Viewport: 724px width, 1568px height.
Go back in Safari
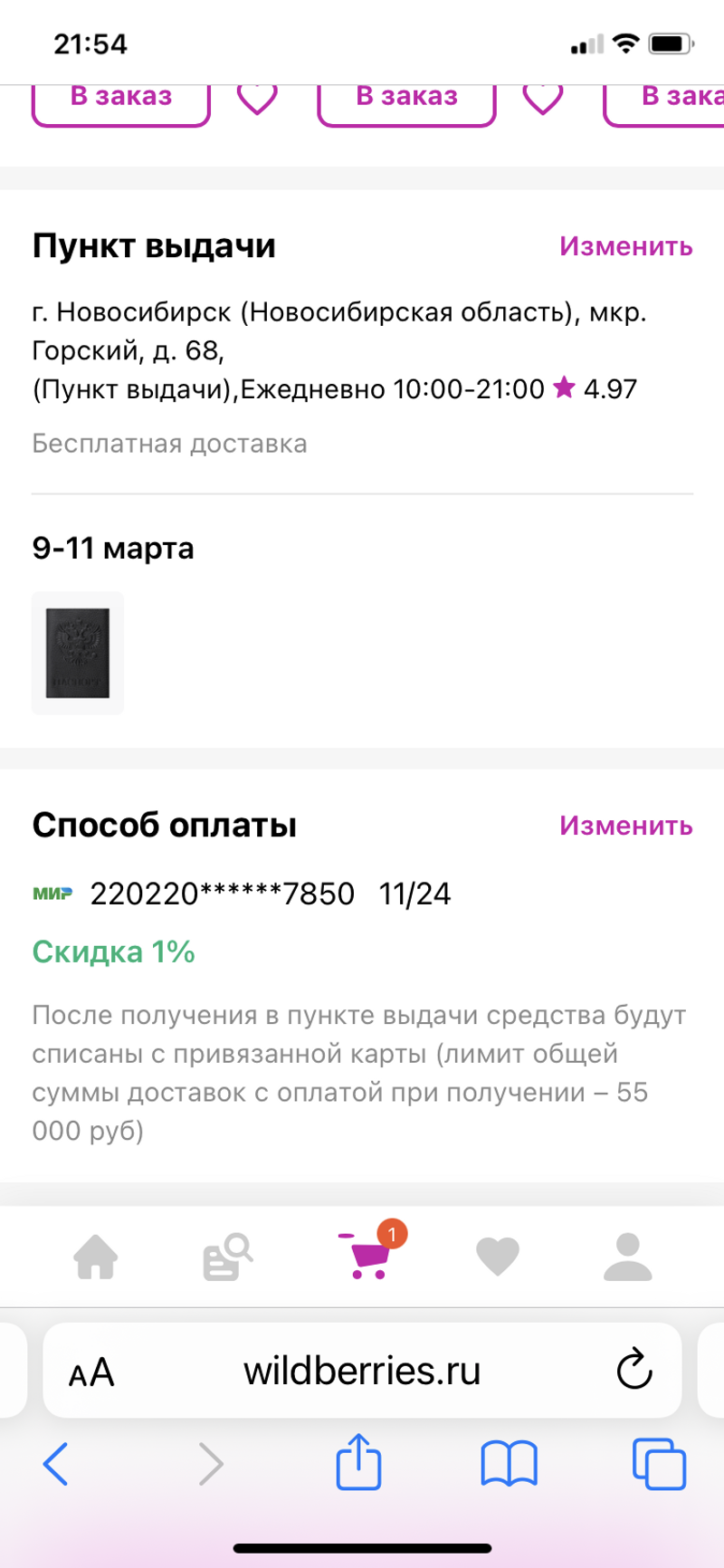[56, 1463]
